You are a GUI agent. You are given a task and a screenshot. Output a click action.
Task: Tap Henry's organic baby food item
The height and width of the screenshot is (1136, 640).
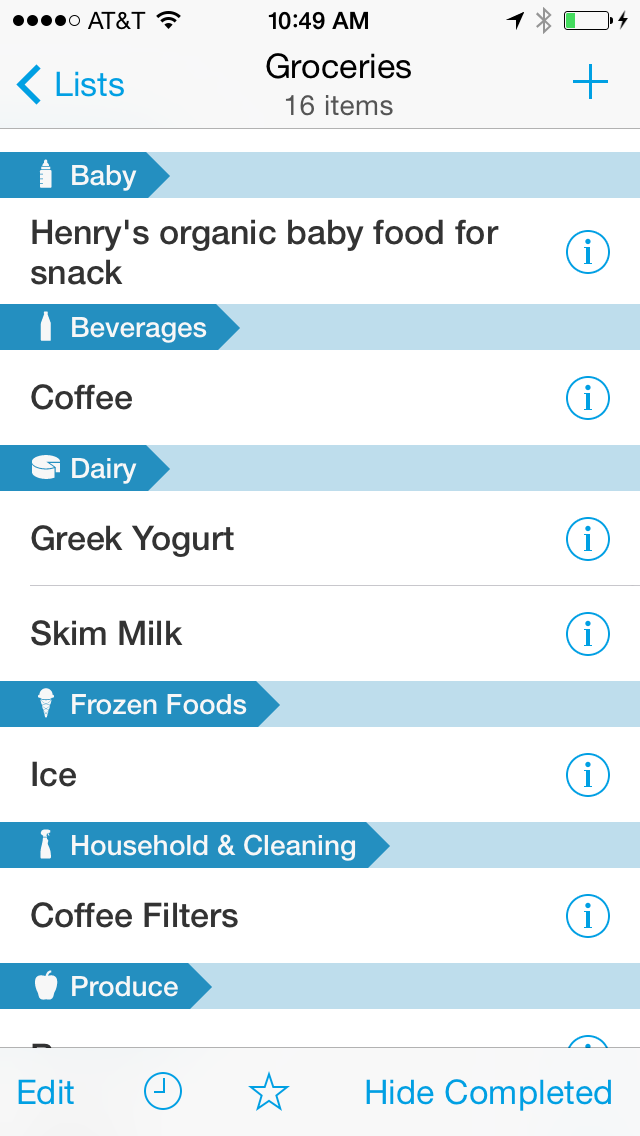(320, 251)
